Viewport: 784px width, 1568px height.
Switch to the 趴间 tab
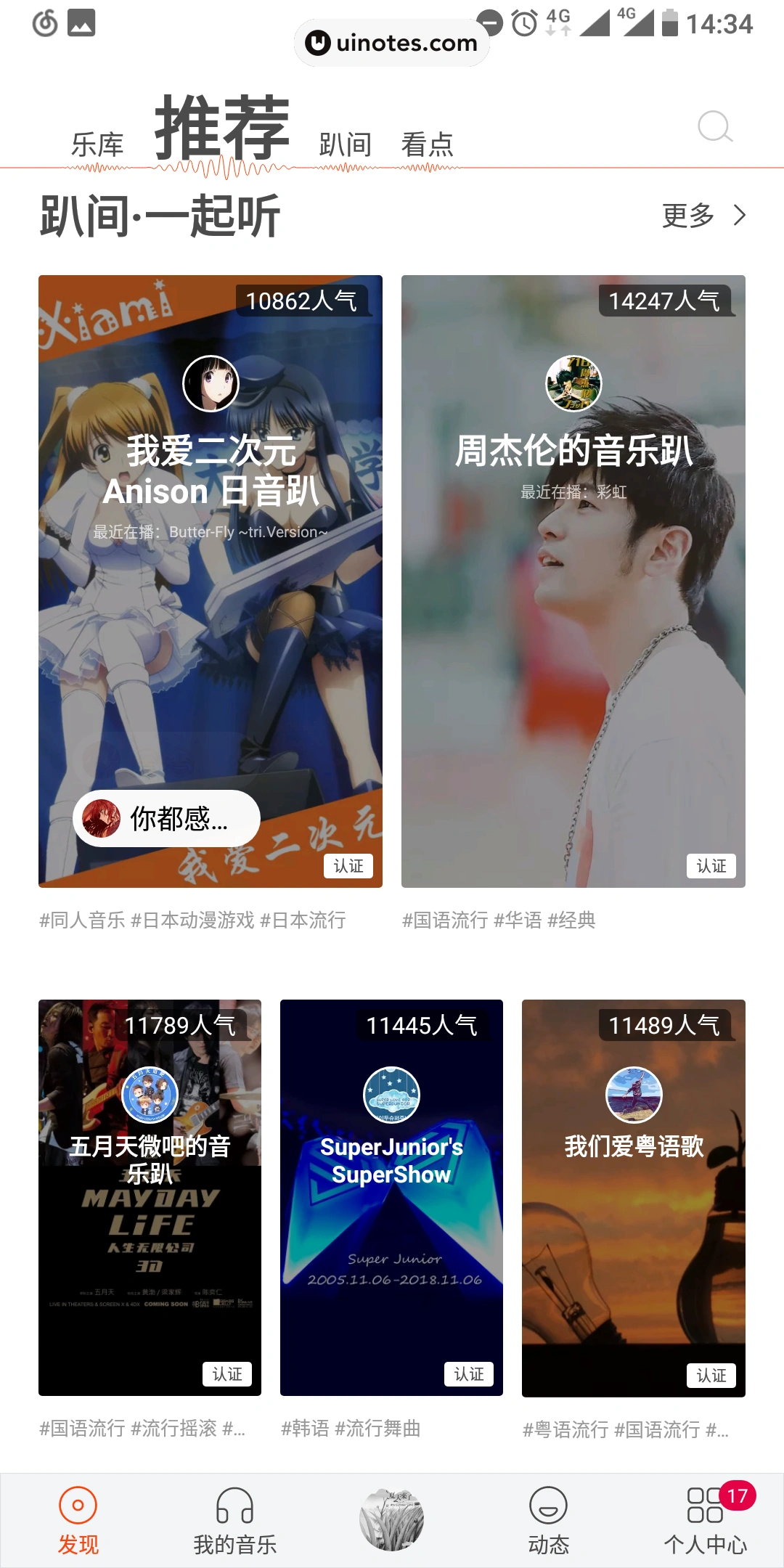tap(344, 144)
